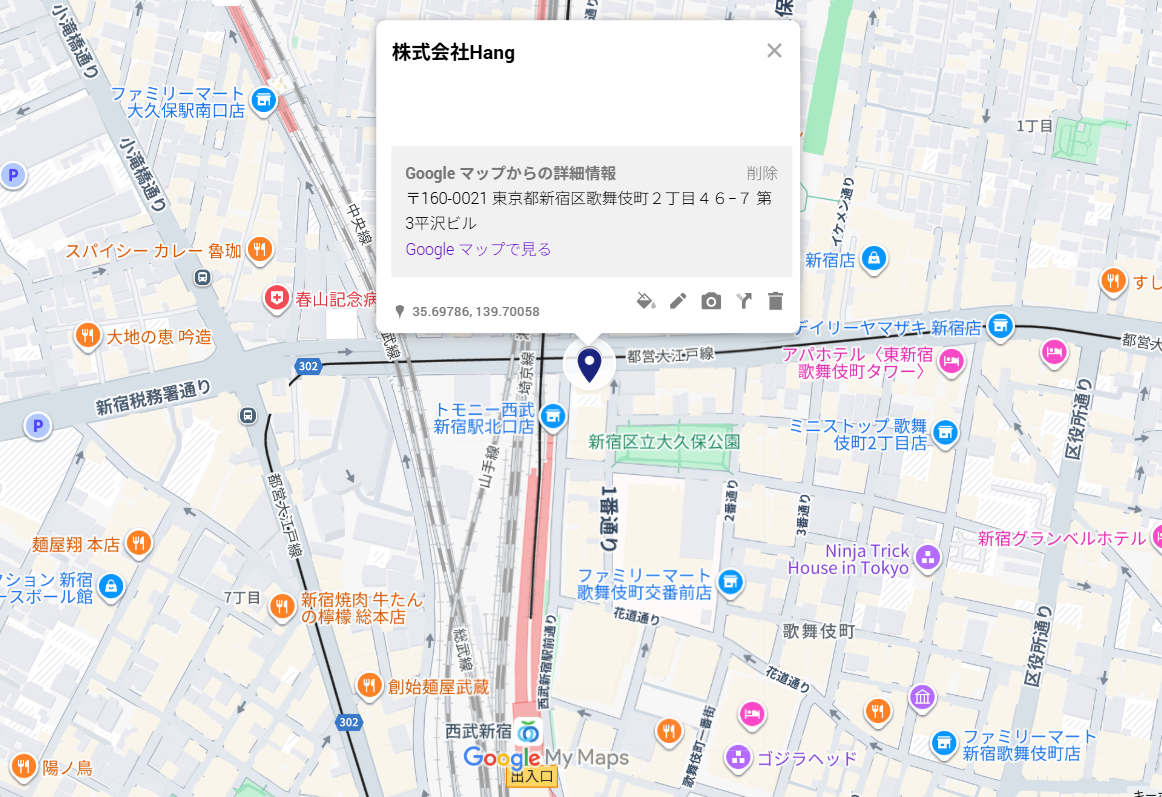1162x797 pixels.
Task: Tap the スパイシー カレー 魯珈 restaurant
Action: [x=260, y=249]
